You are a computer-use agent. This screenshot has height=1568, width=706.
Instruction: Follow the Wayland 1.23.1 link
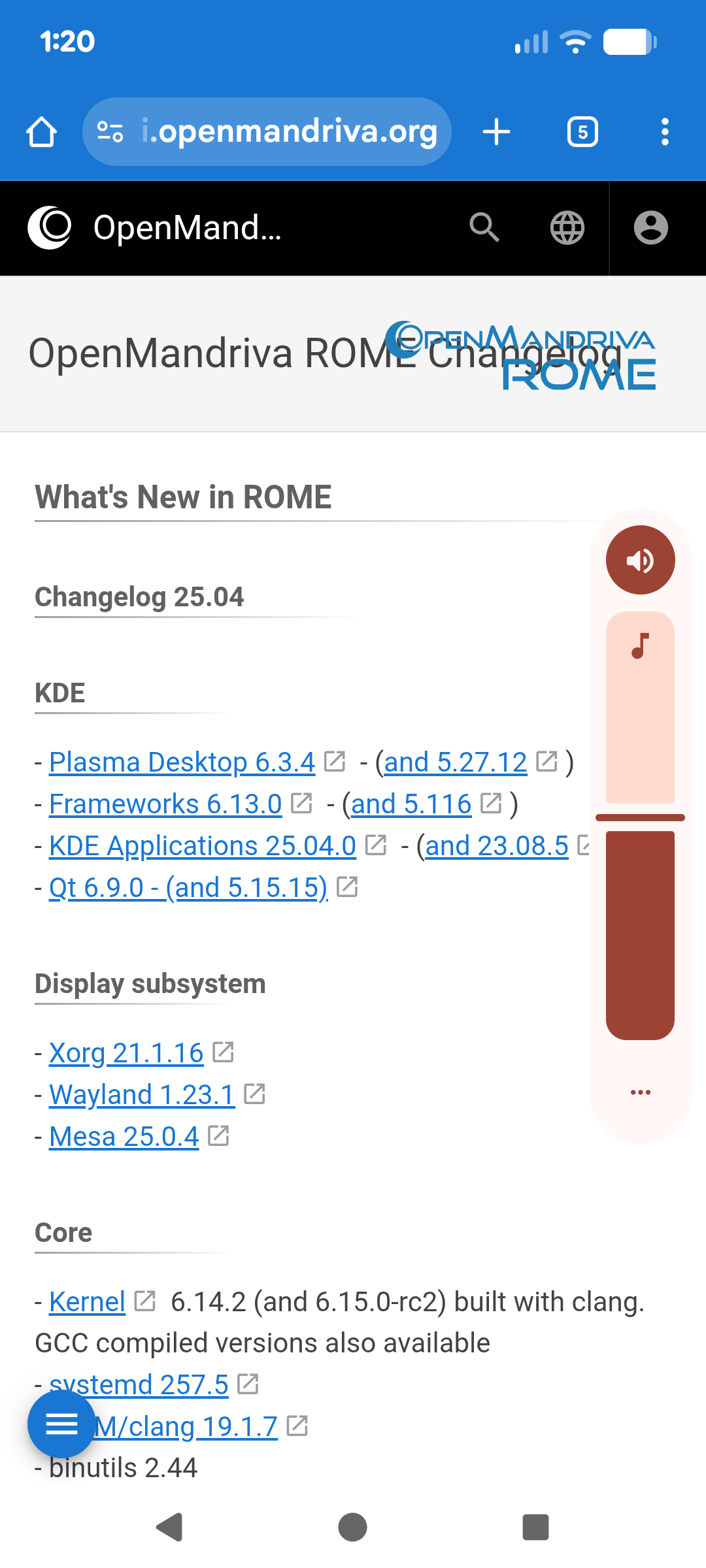point(142,1095)
